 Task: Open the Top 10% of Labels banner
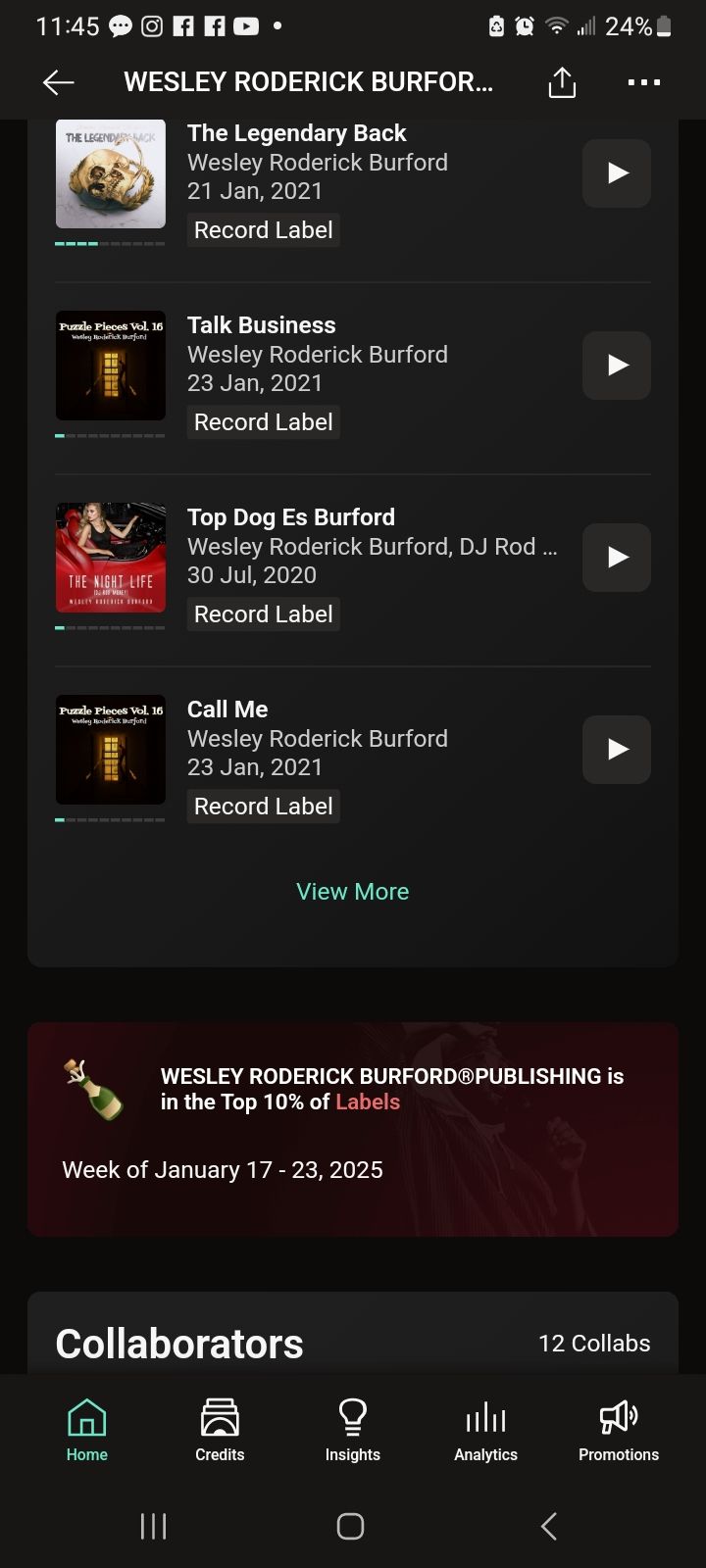pyautogui.click(x=352, y=1128)
